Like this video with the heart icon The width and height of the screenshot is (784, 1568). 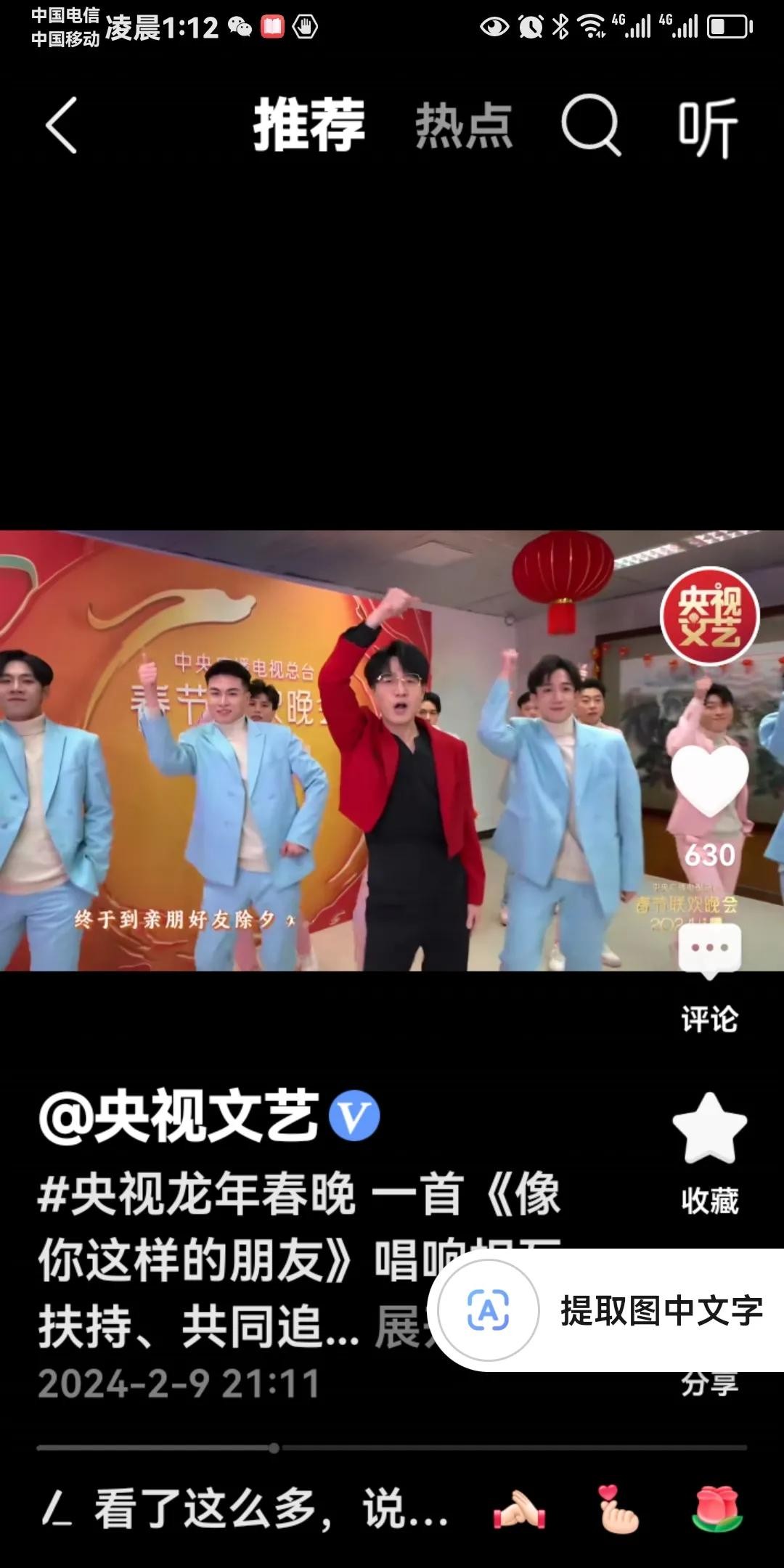[709, 780]
